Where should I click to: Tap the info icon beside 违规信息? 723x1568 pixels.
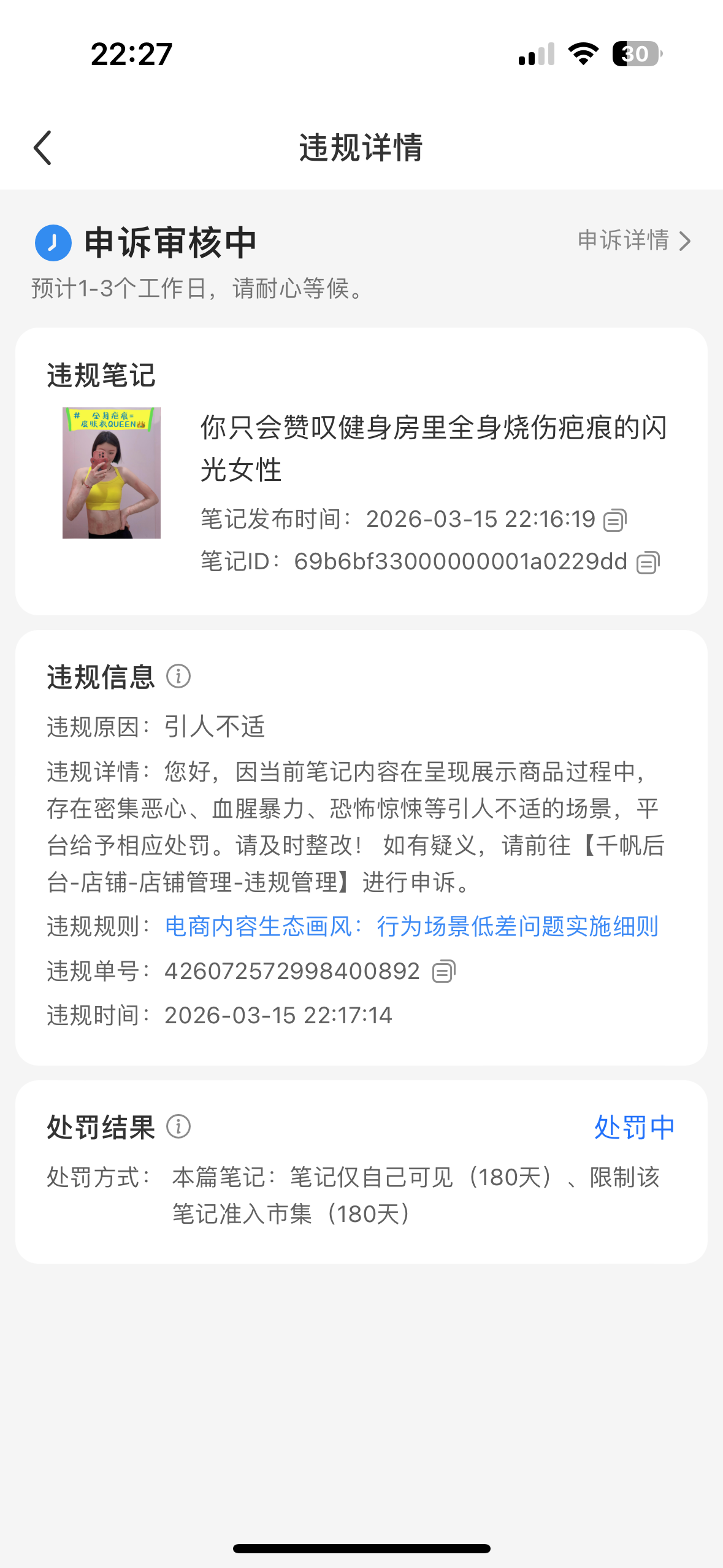(x=178, y=677)
